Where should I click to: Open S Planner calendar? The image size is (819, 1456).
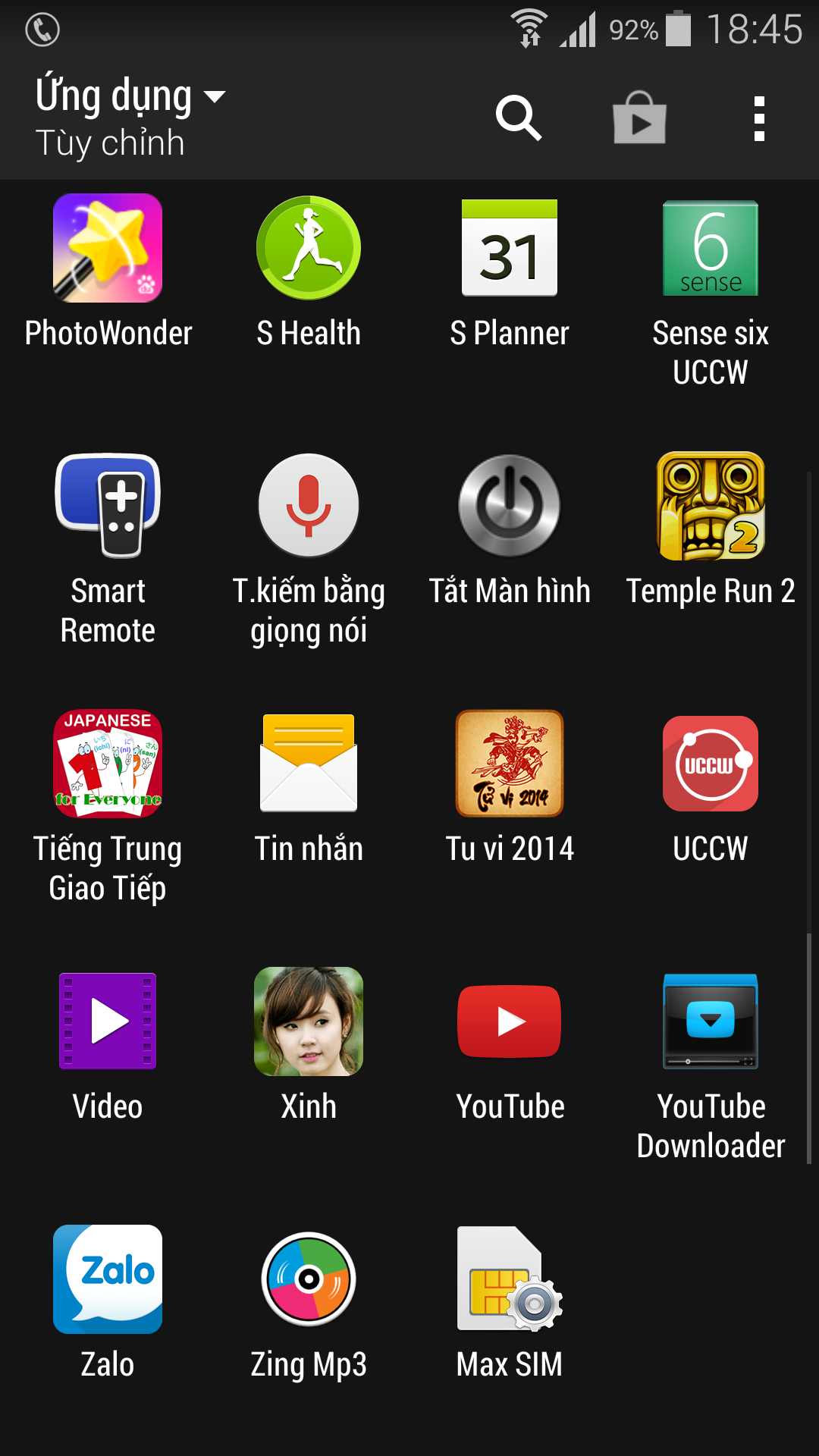point(509,248)
